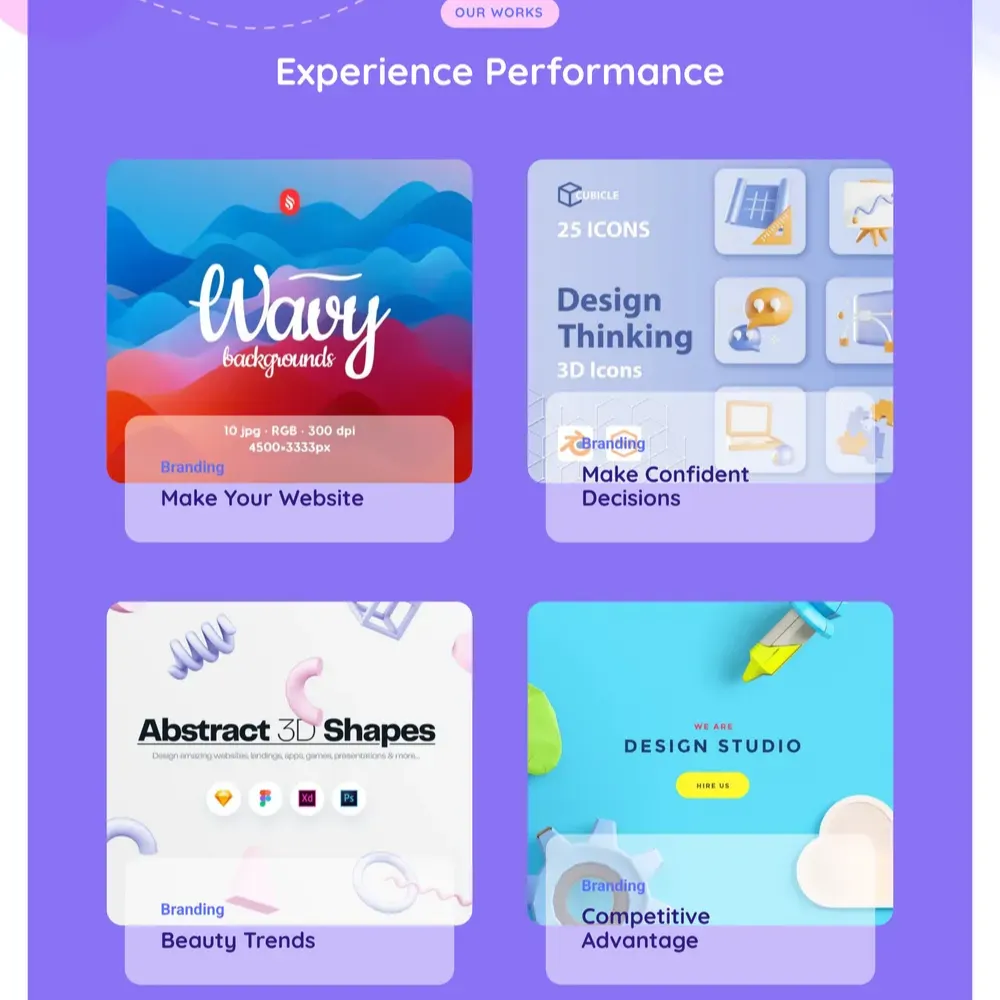Open the Design Thinking 3D Icons card
This screenshot has width=1000, height=1000.
[710, 300]
